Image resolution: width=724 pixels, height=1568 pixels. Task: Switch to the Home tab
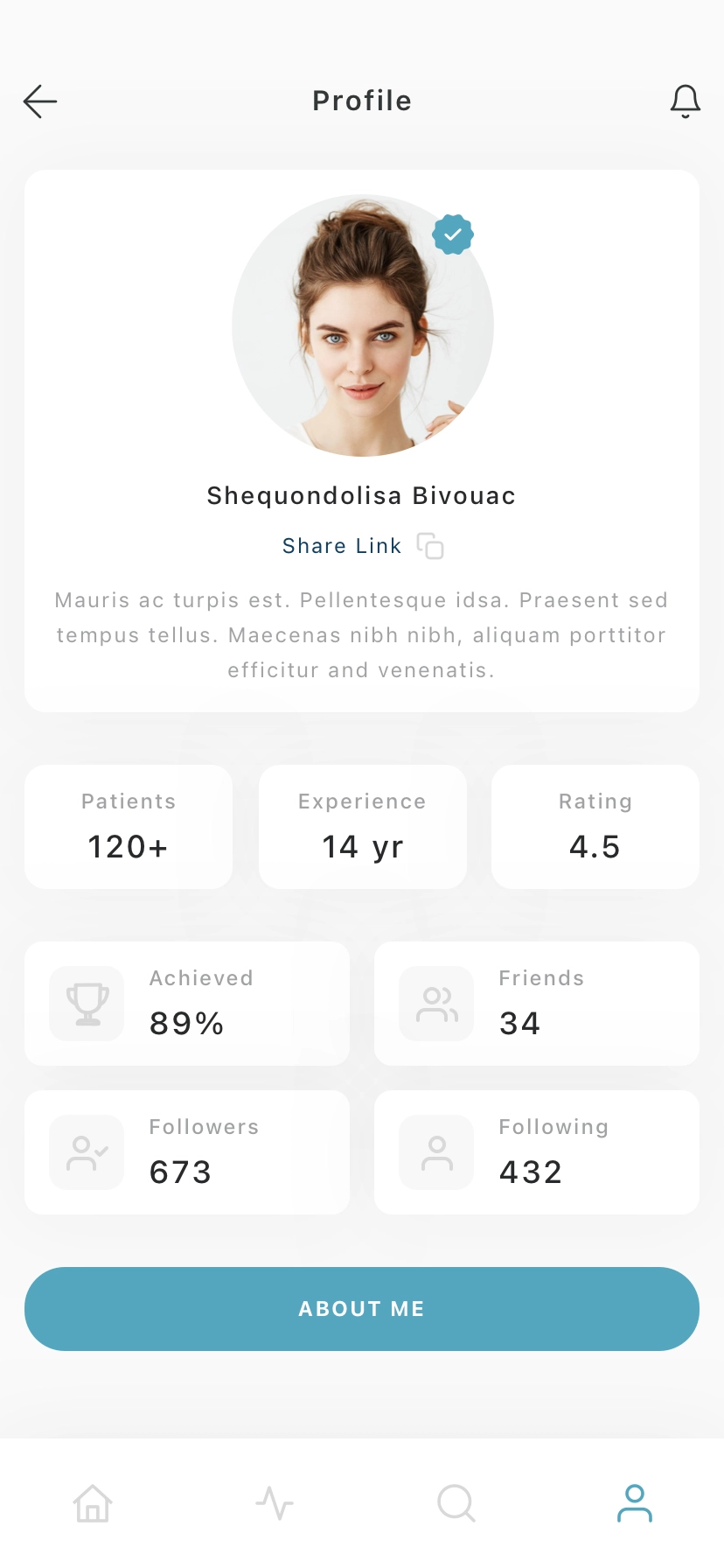[x=93, y=1503]
